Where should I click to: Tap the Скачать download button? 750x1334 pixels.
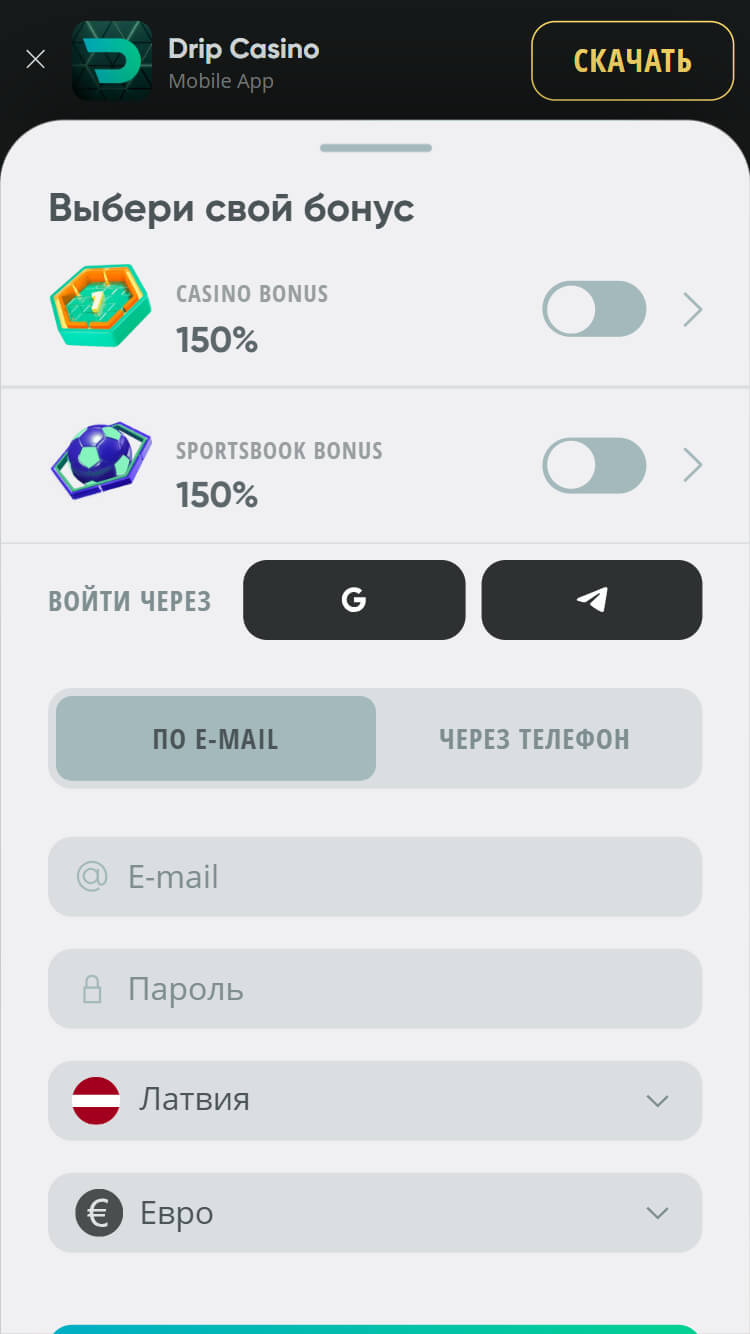pyautogui.click(x=632, y=61)
